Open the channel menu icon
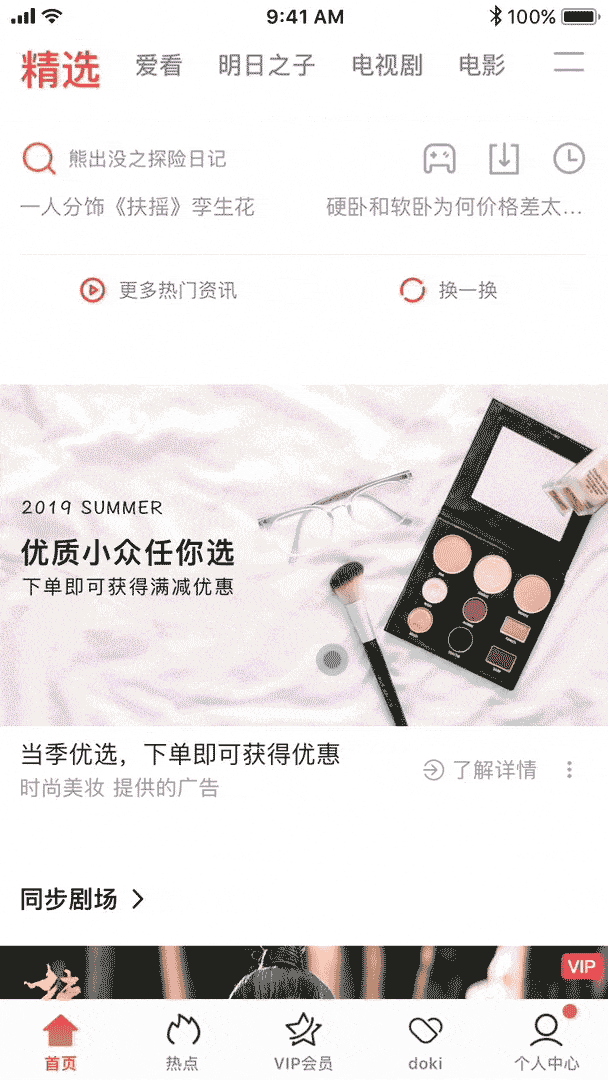Screen dimensions: 608x1080 pos(569,61)
